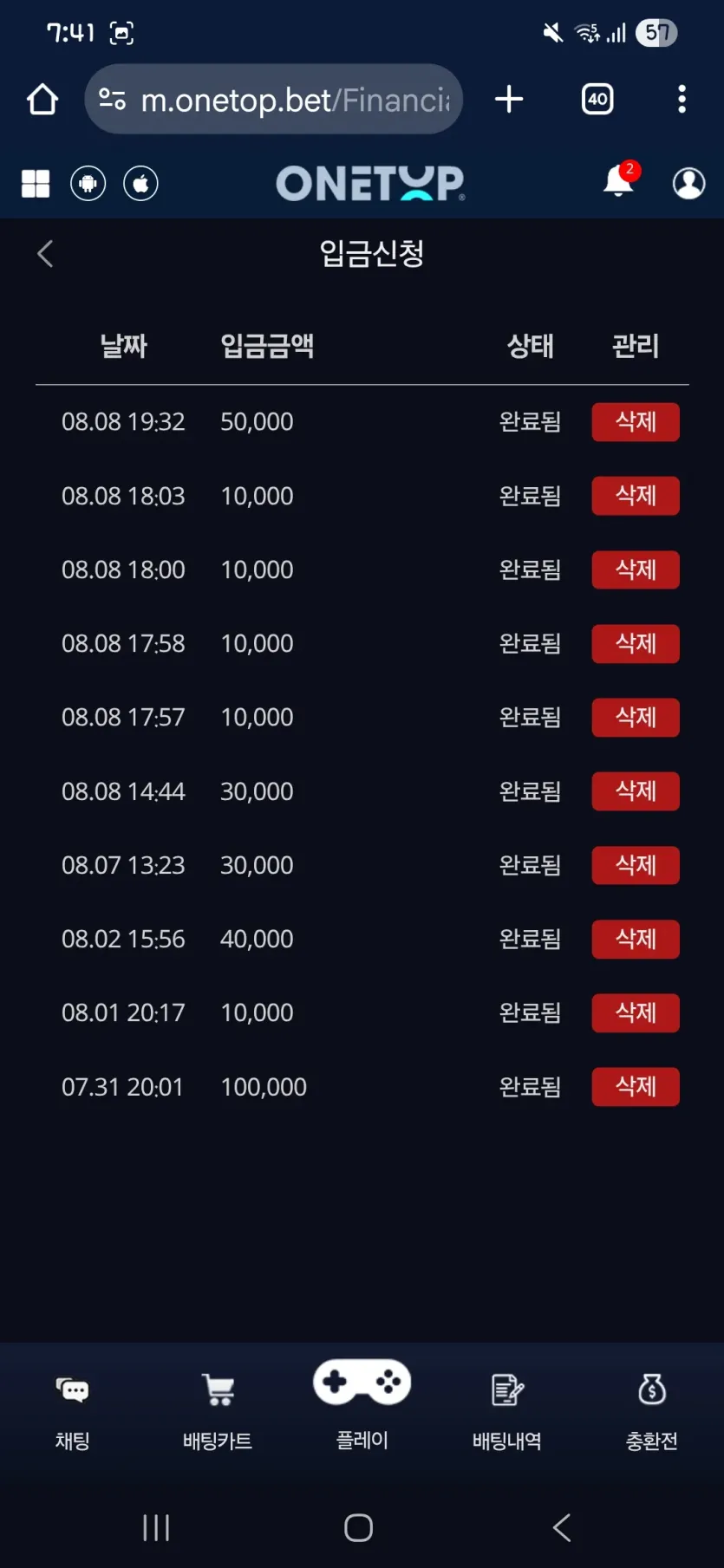Open the 배팅카트 tab
The image size is (724, 1568).
(218, 1411)
